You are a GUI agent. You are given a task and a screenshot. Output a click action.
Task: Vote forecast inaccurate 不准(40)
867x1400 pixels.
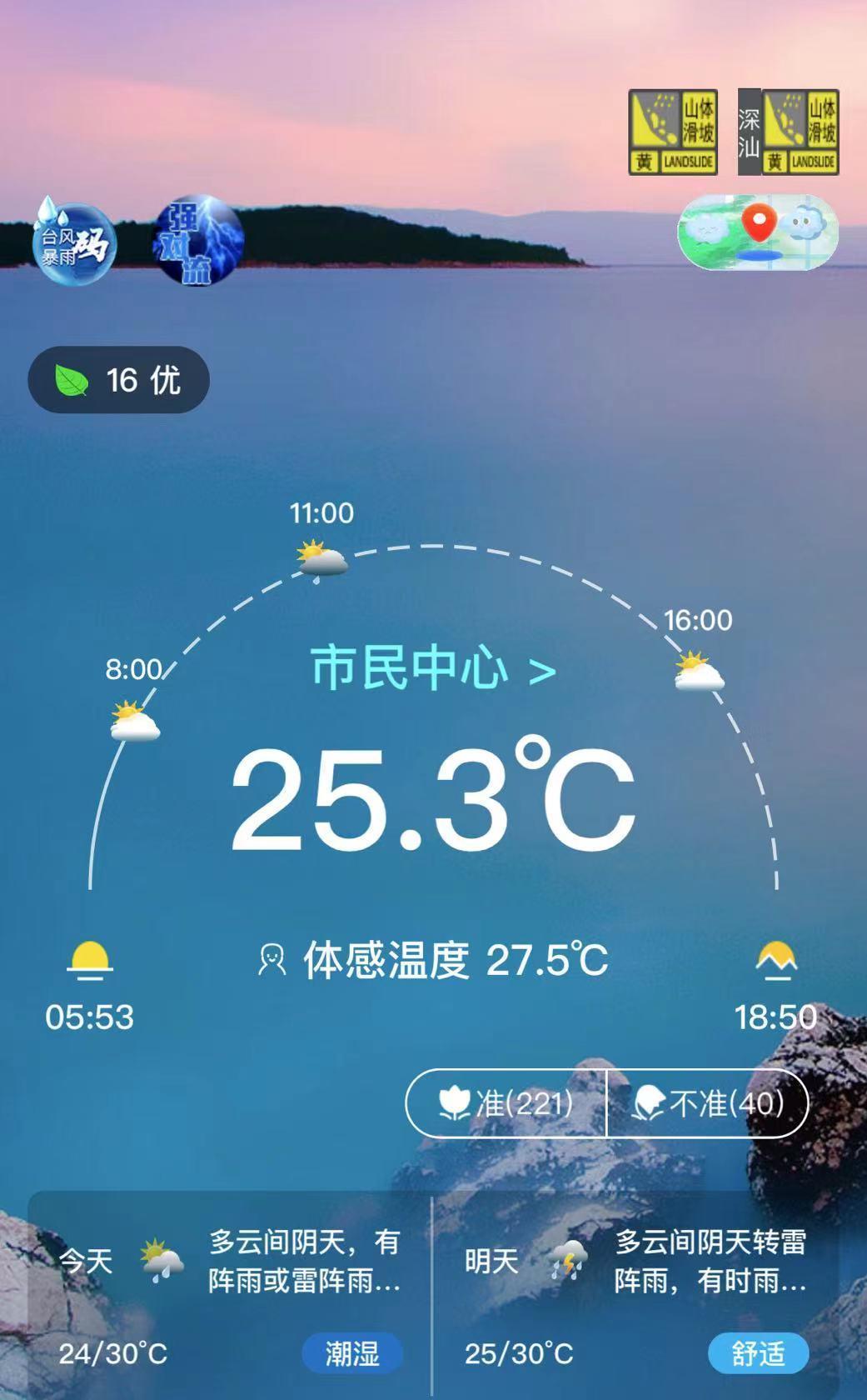point(708,1103)
